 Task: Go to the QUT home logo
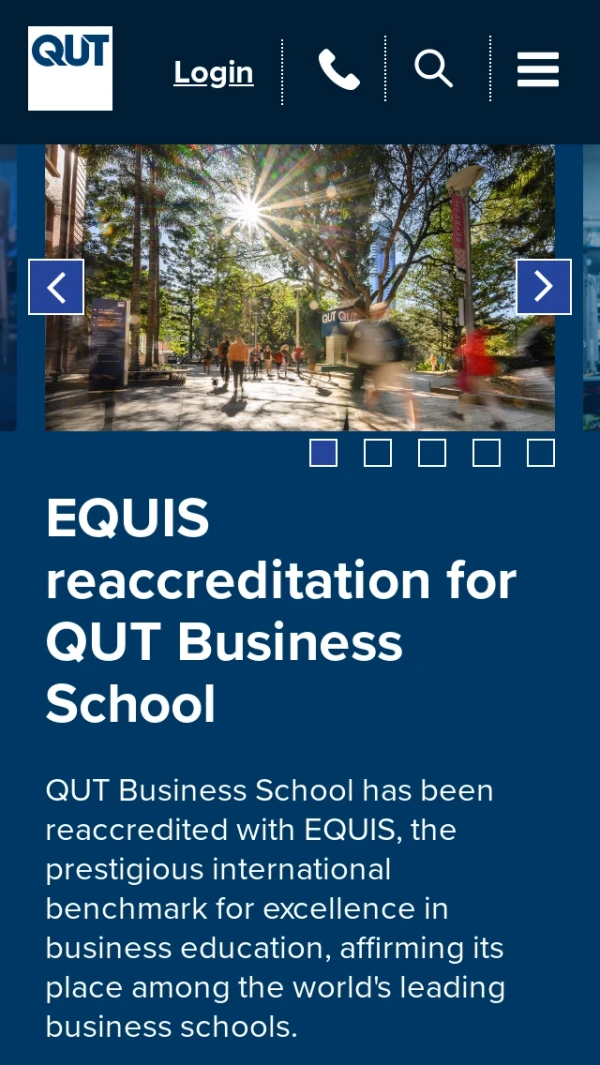point(70,68)
